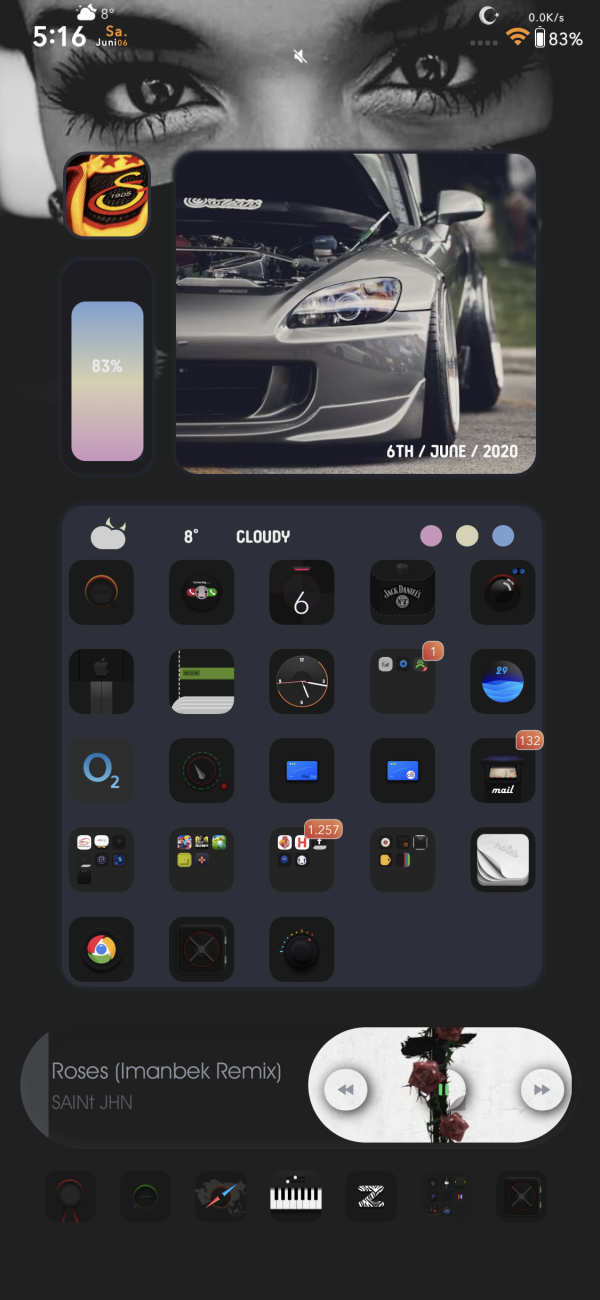Open the folder with 1.257 badge

tap(301, 860)
